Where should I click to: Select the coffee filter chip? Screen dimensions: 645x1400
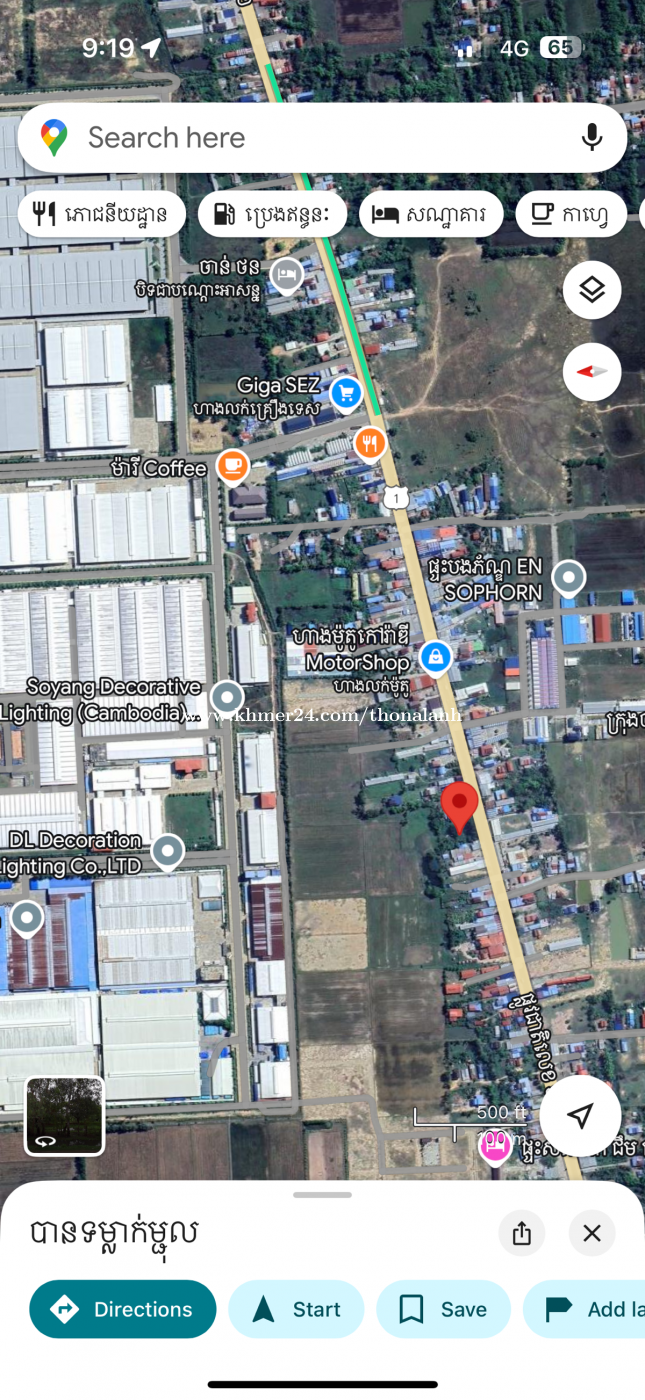click(x=571, y=214)
